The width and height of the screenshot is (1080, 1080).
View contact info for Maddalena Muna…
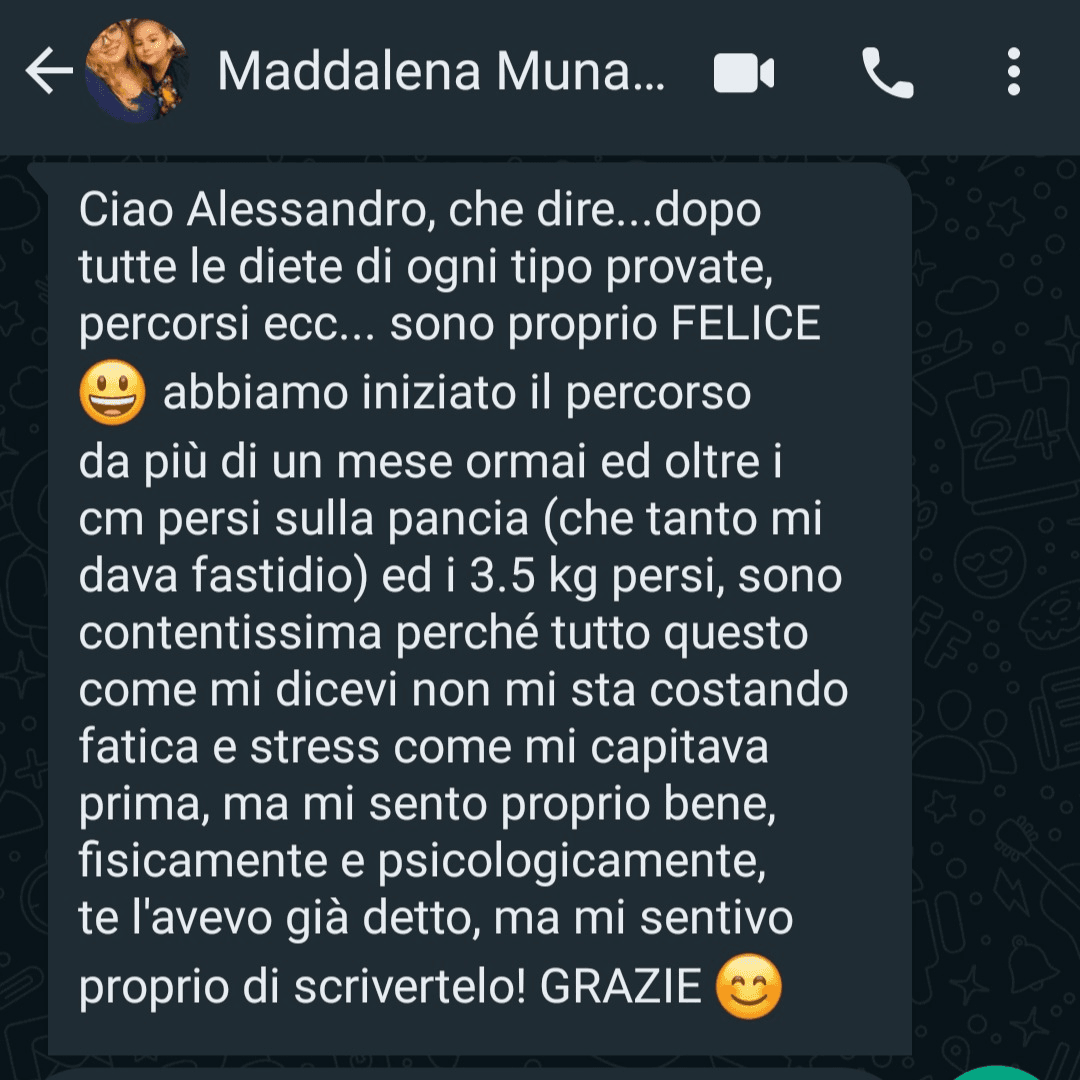coord(440,72)
